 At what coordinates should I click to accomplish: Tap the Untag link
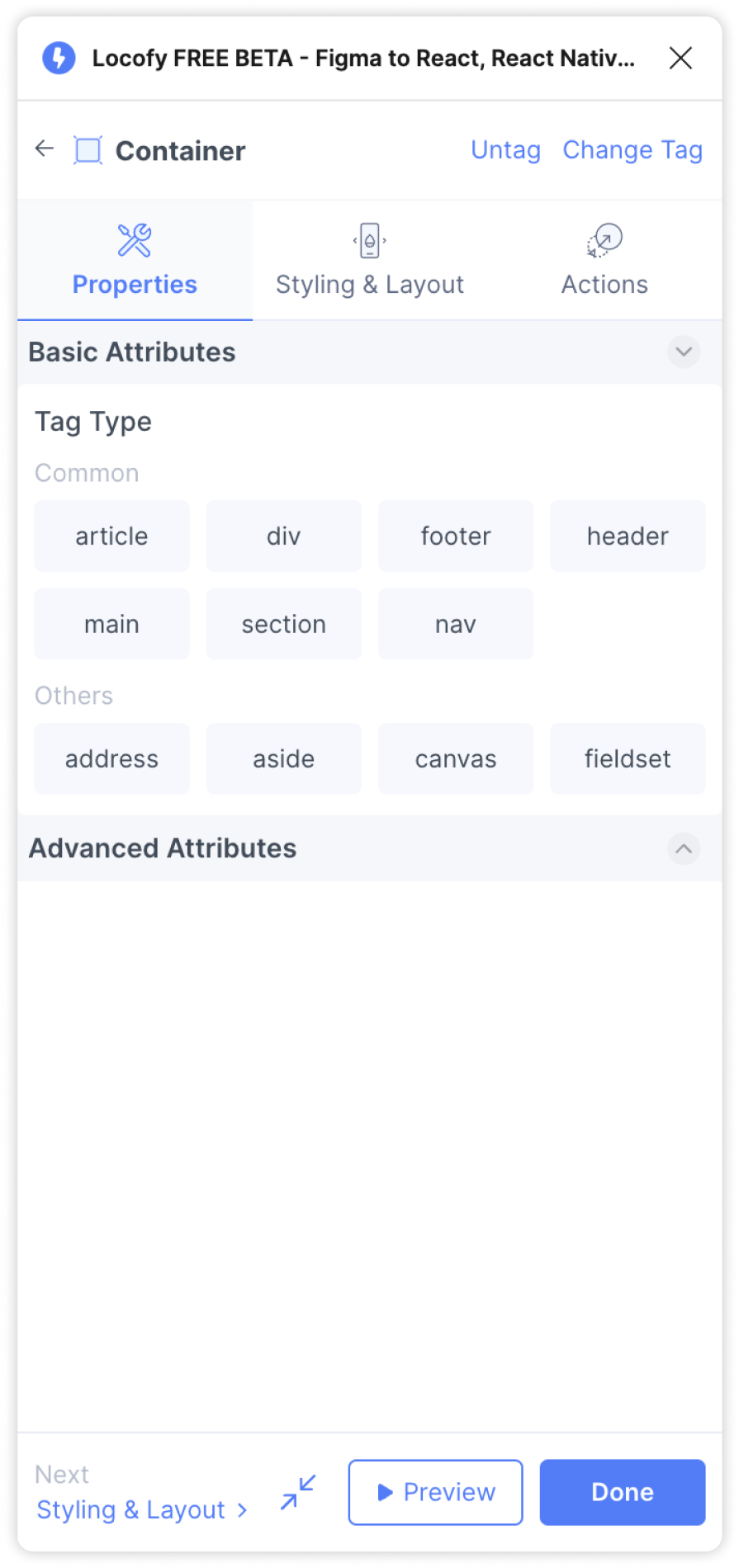point(505,150)
